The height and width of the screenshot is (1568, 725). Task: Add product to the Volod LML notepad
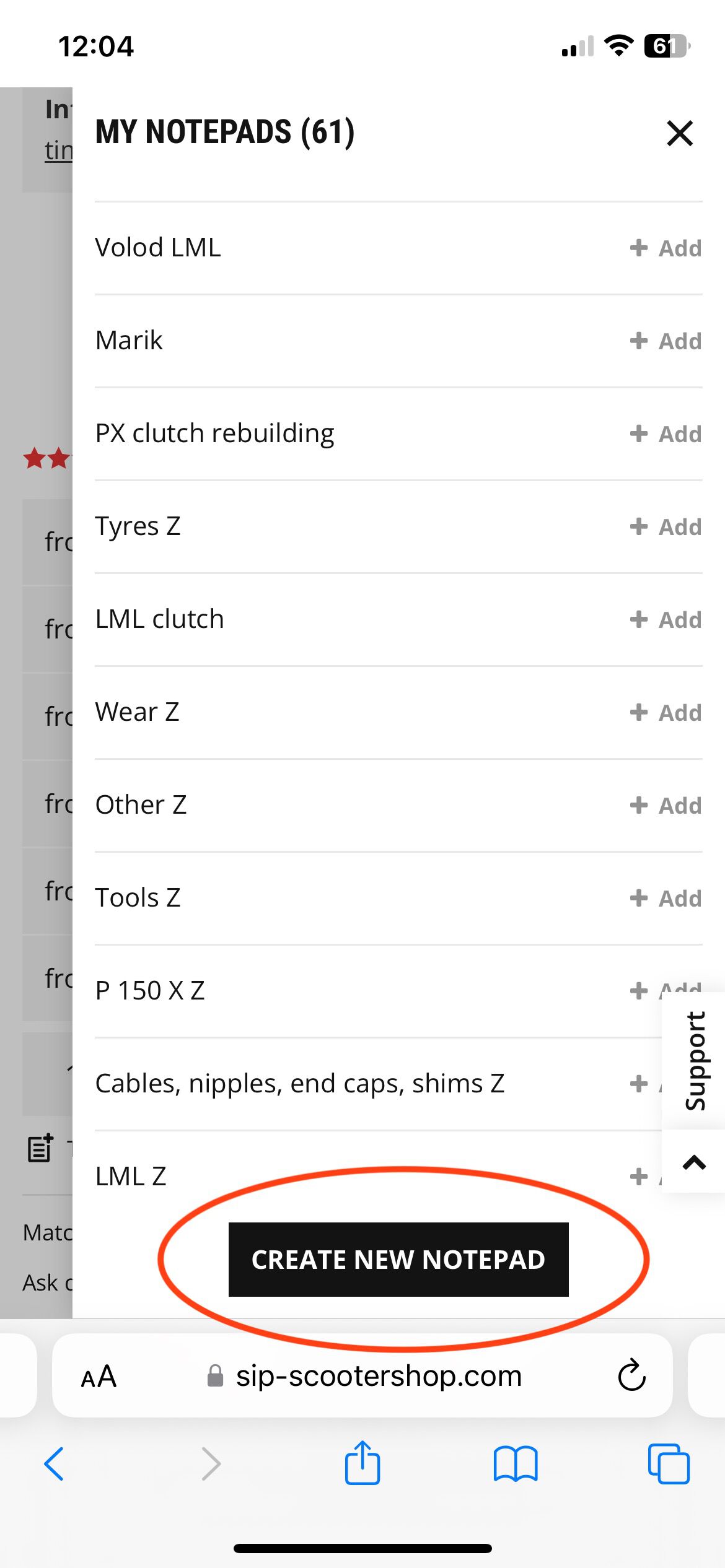pyautogui.click(x=664, y=248)
